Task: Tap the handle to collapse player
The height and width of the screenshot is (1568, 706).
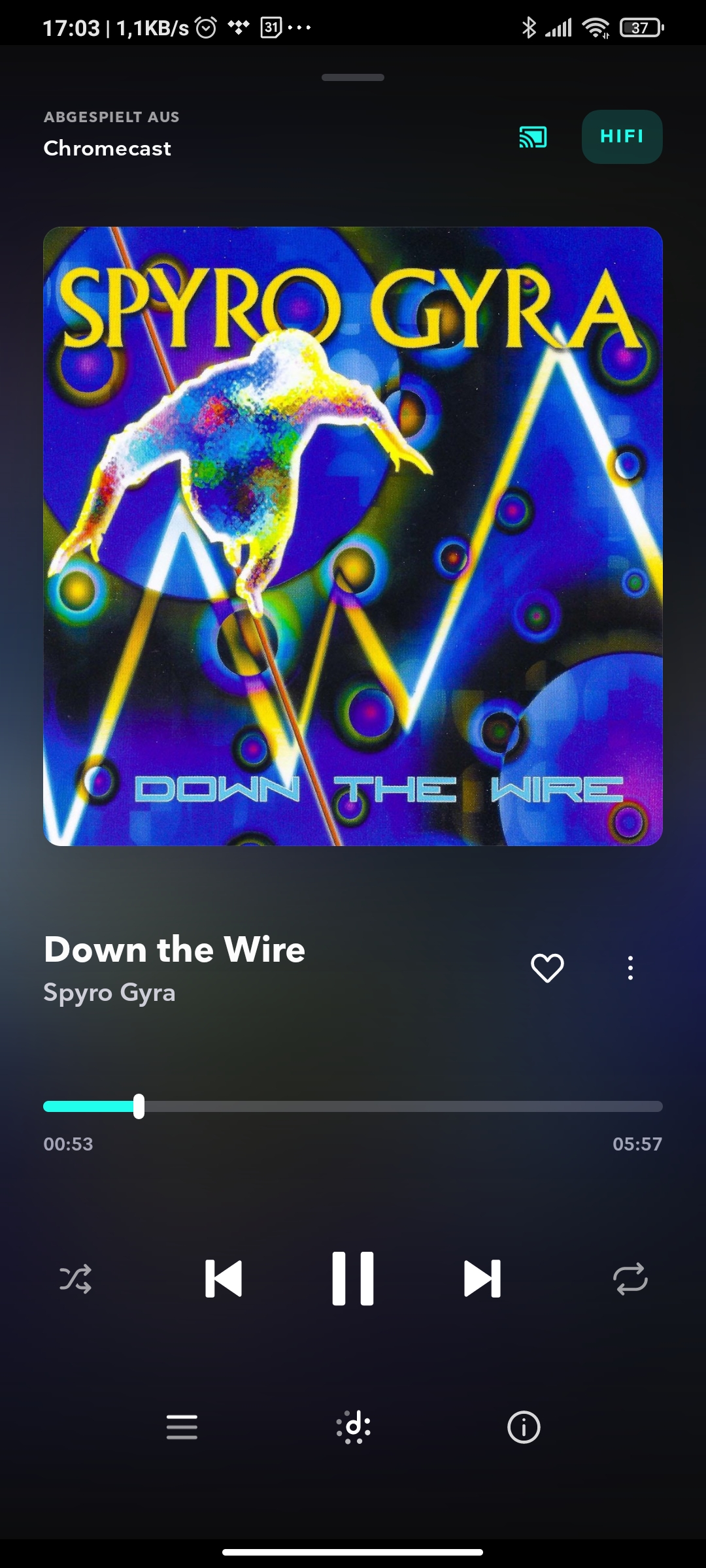Action: click(353, 77)
